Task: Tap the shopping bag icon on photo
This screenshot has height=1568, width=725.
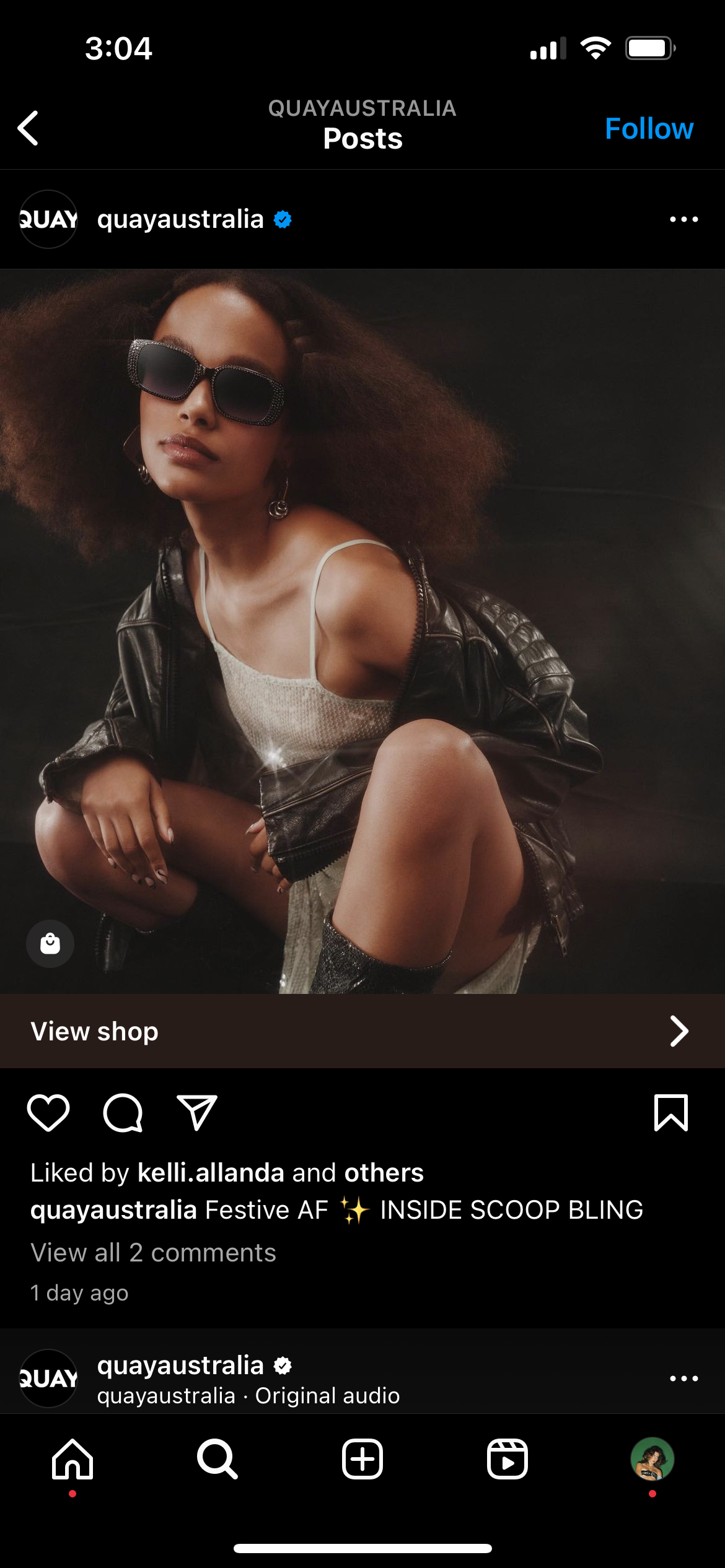Action: pyautogui.click(x=50, y=943)
